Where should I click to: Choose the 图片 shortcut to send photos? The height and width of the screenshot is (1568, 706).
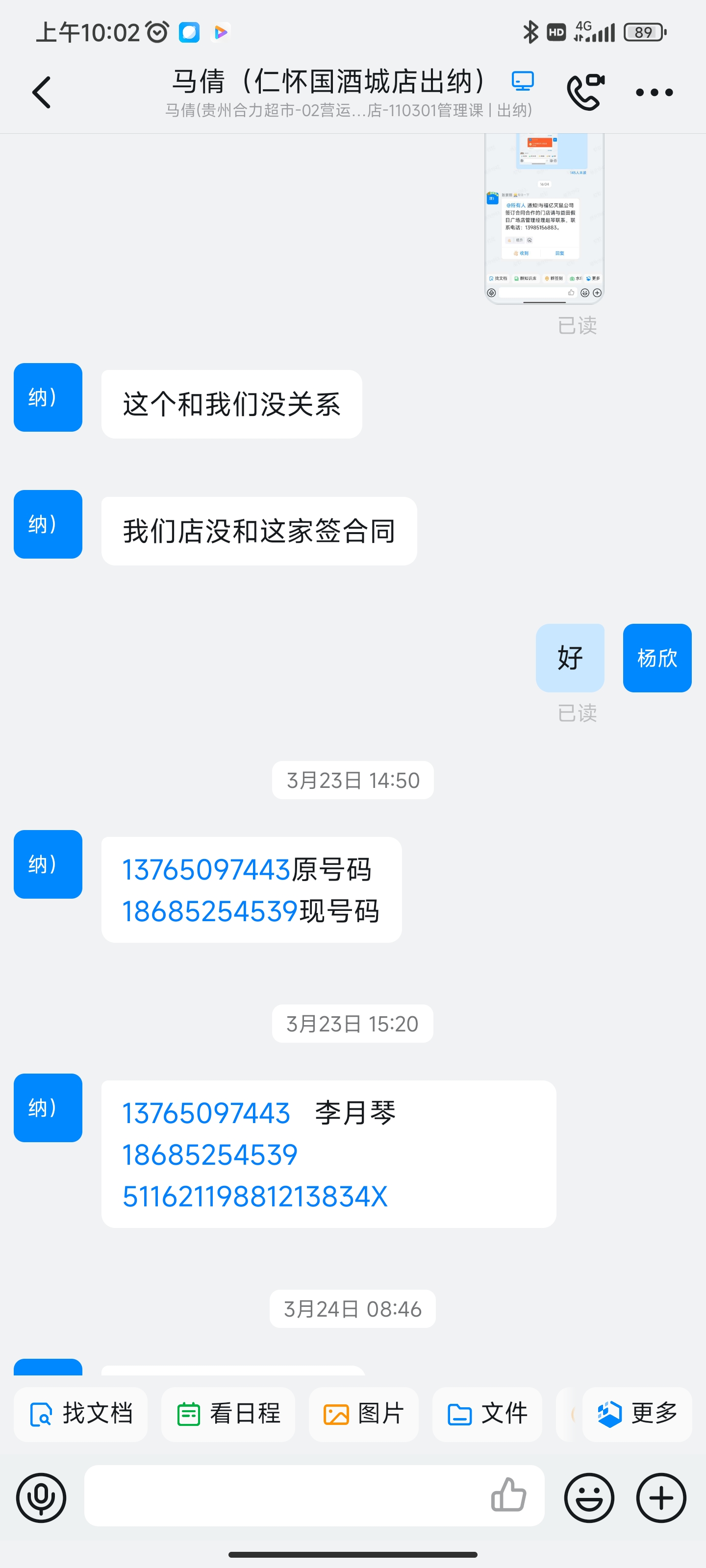point(364,1414)
